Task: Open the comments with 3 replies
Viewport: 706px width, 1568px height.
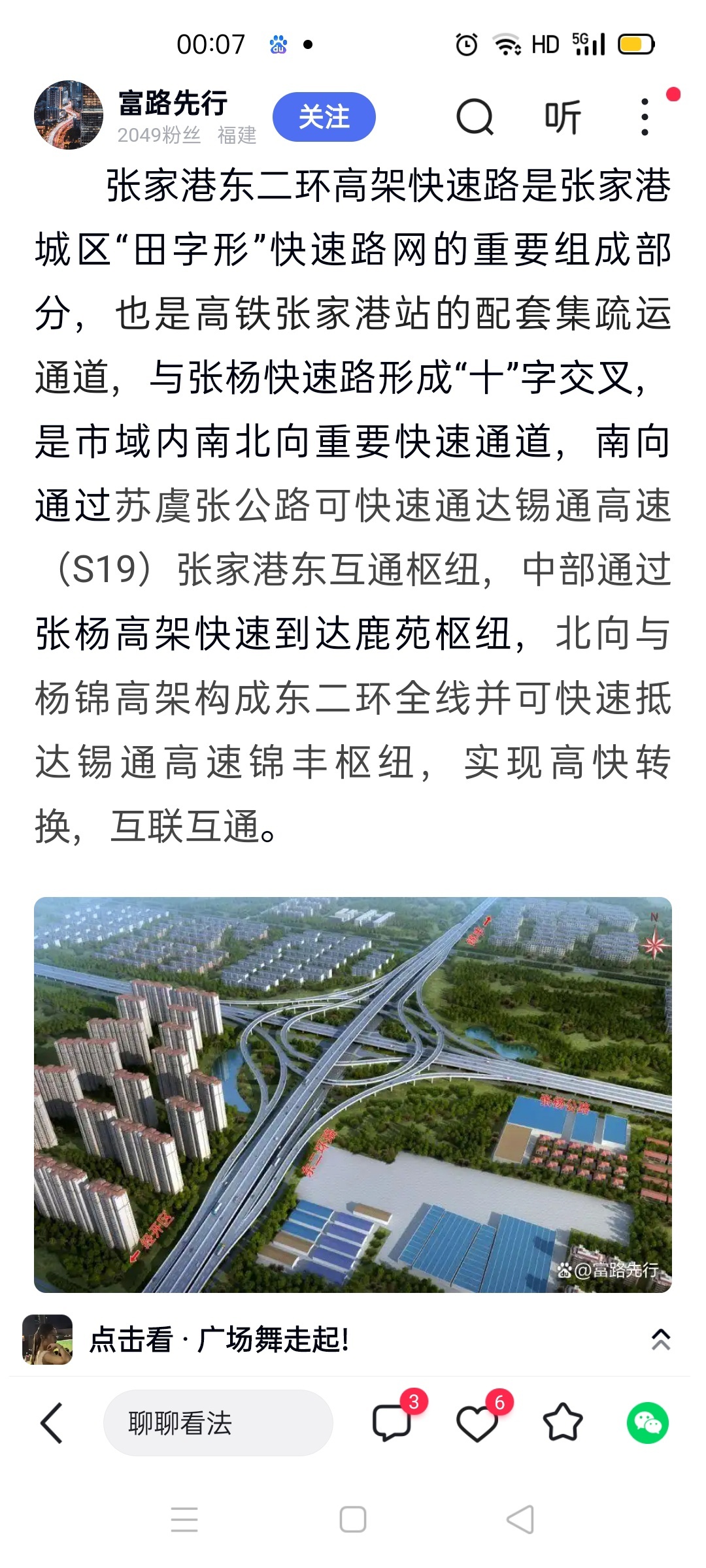Action: (392, 1423)
